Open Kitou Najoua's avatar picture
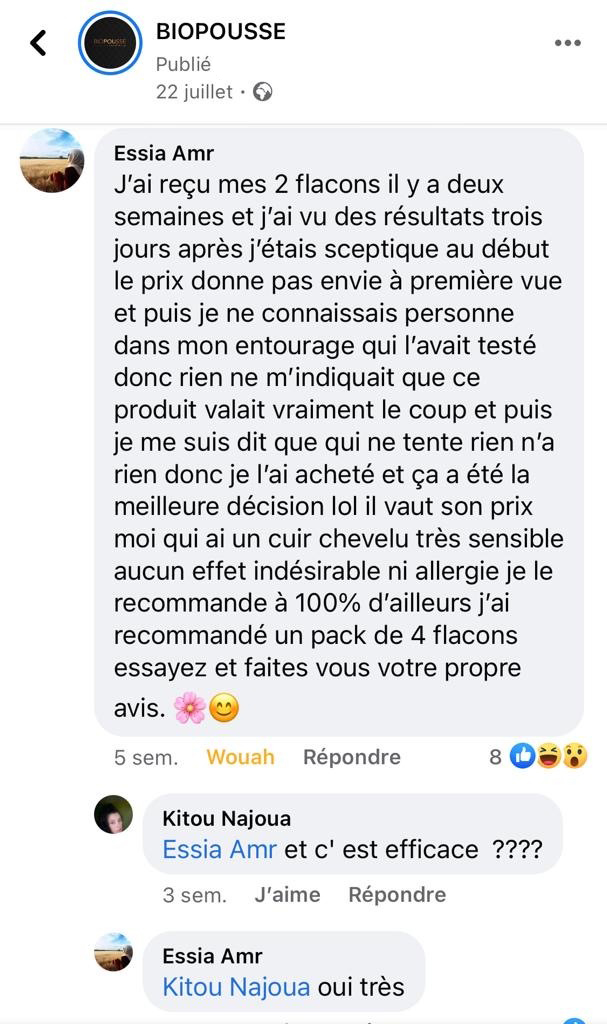 (113, 815)
